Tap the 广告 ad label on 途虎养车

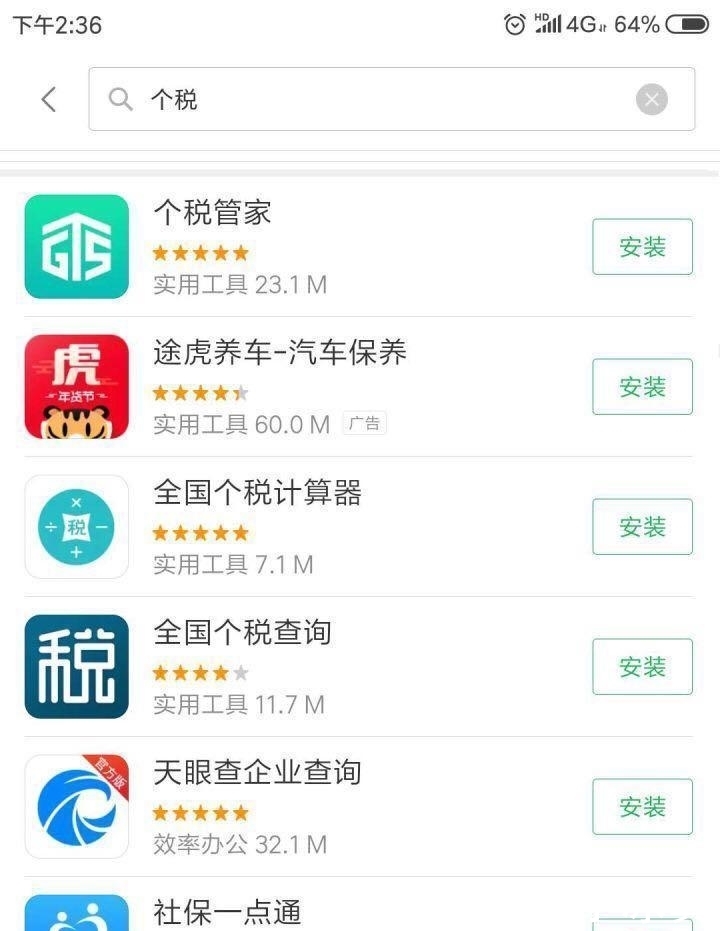pos(364,423)
